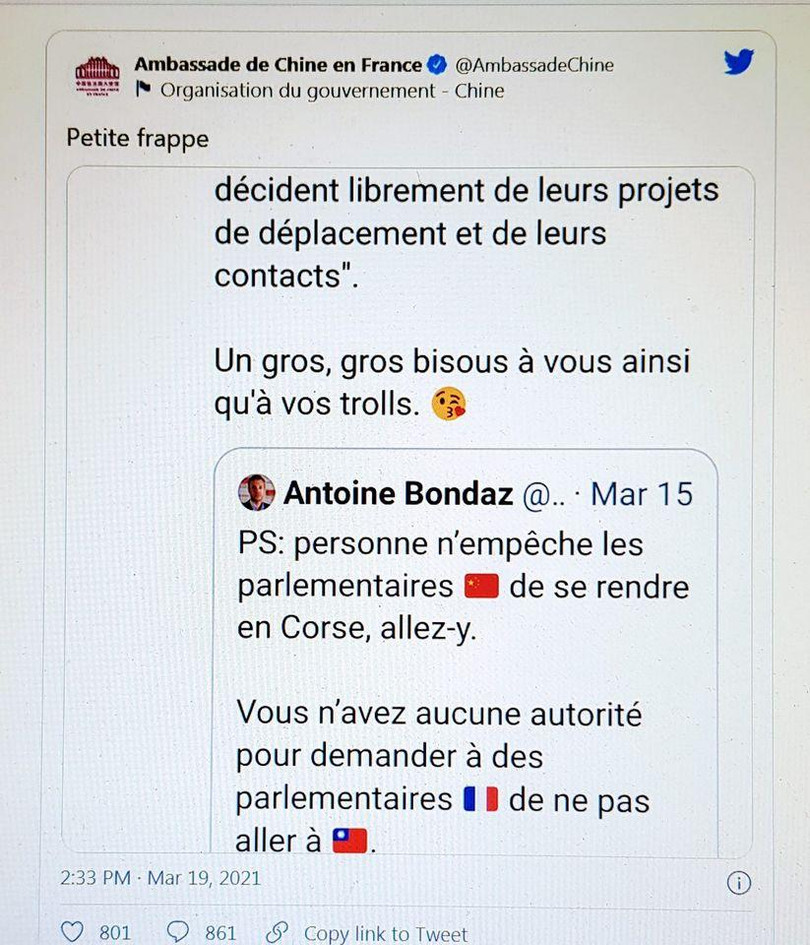Open Ambassade de Chine en France profile
The height and width of the screenshot is (945, 810).
pos(277,65)
